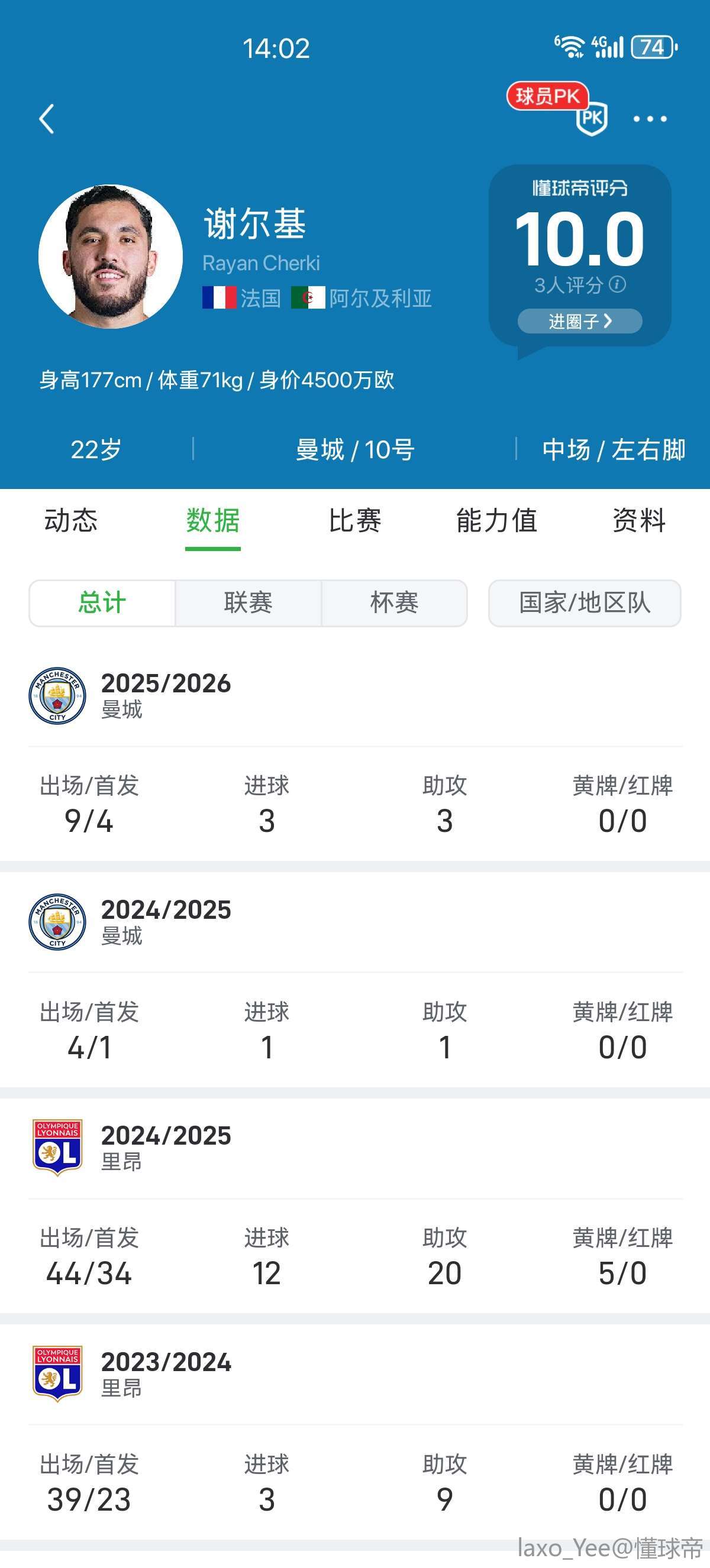Open the 能力值 tab
The image size is (710, 1568).
(496, 521)
